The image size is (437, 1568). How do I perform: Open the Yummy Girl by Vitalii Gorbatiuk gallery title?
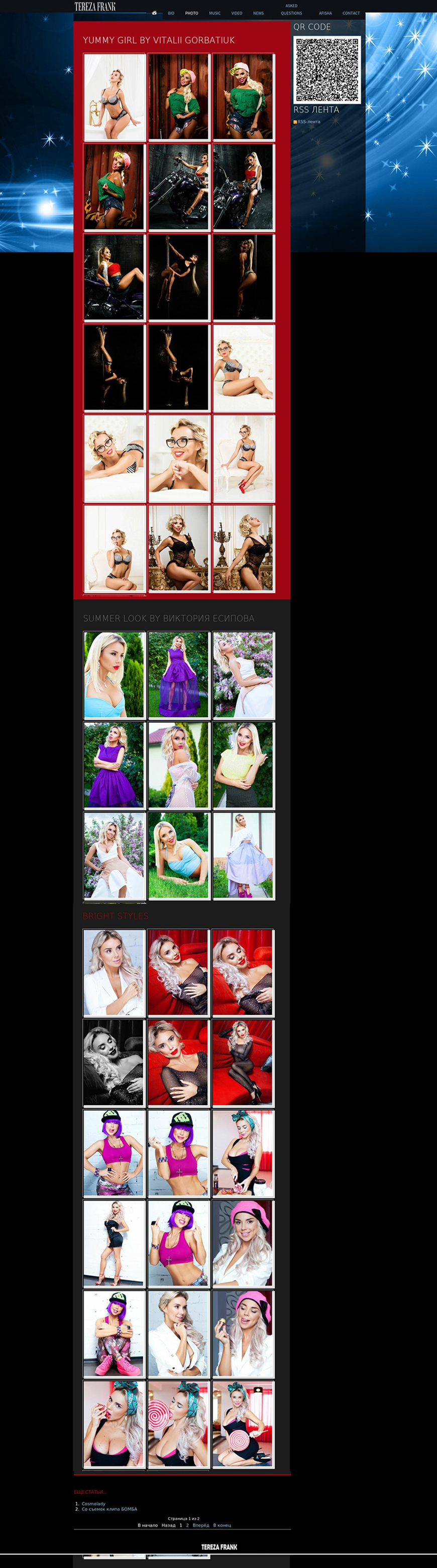[x=158, y=40]
